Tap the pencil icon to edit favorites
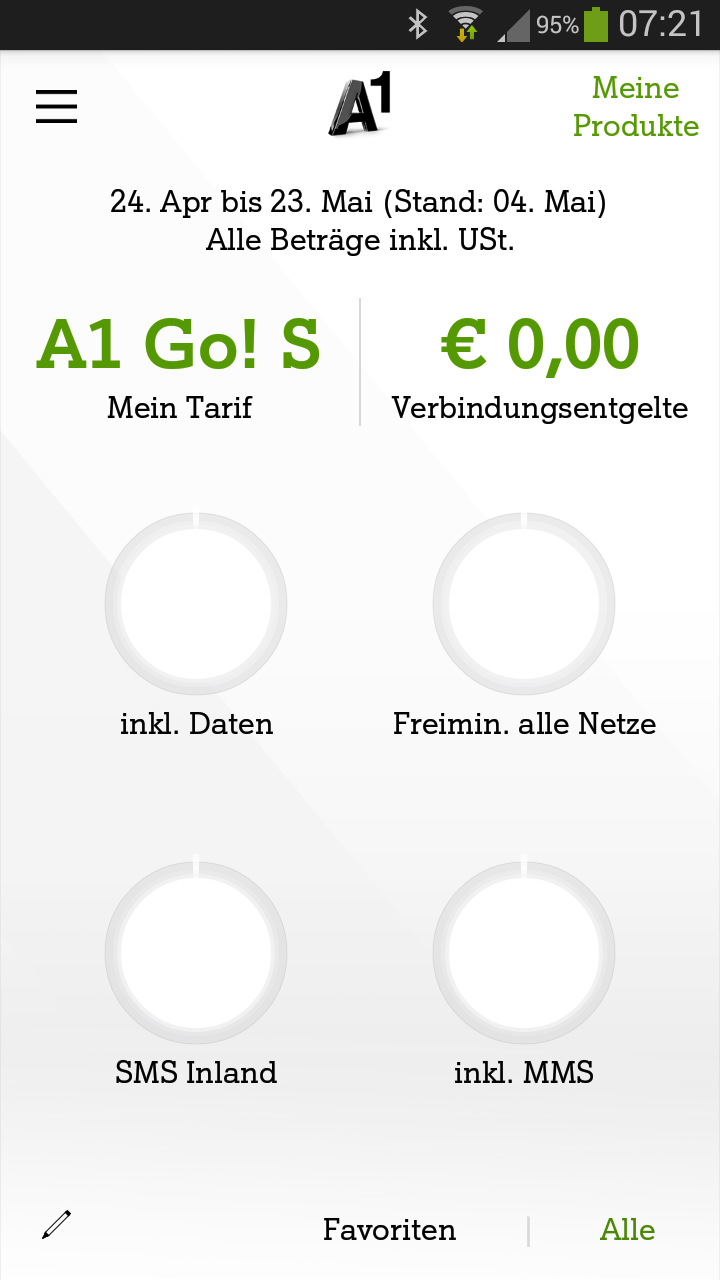This screenshot has height=1280, width=720. 57,1225
